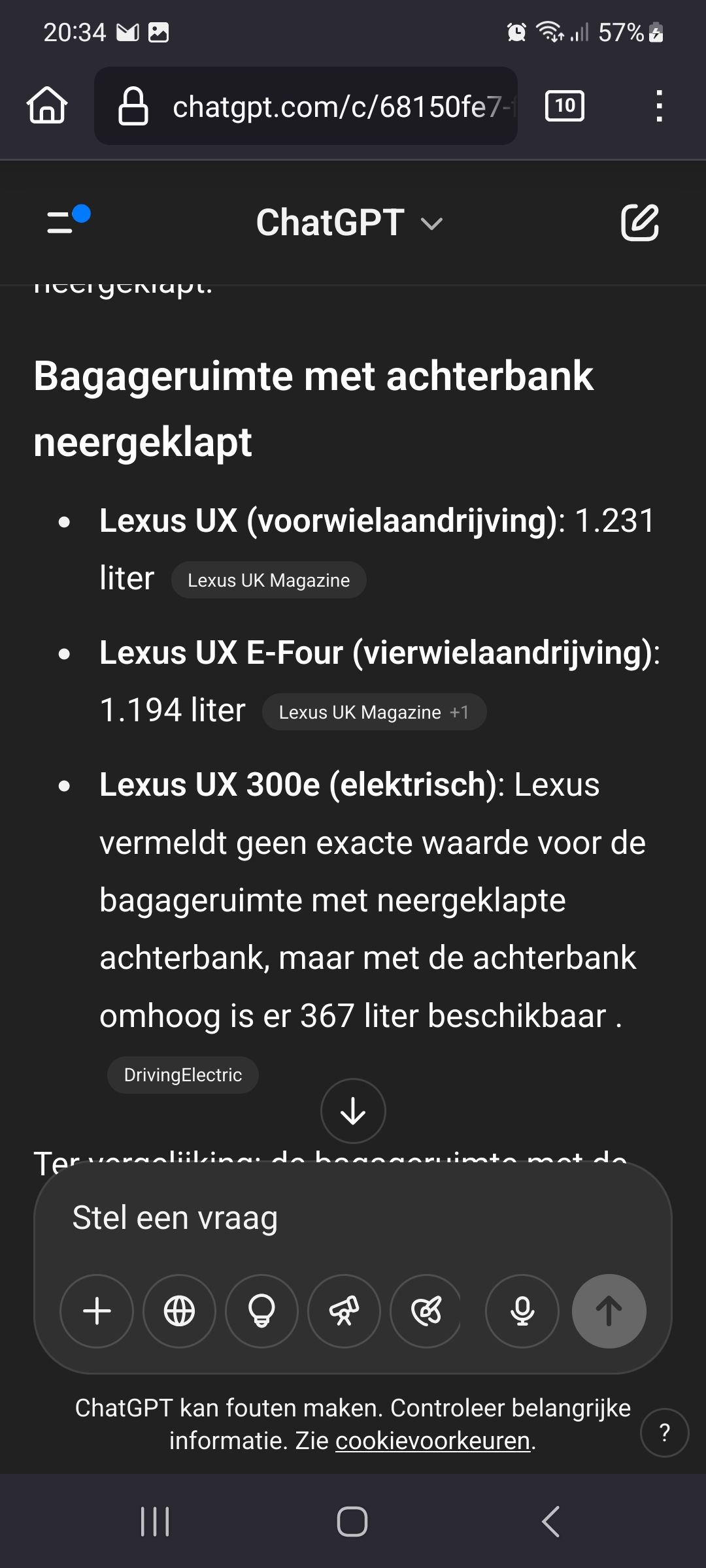Open the question mark help button
Viewport: 706px width, 1568px height.
click(664, 1433)
